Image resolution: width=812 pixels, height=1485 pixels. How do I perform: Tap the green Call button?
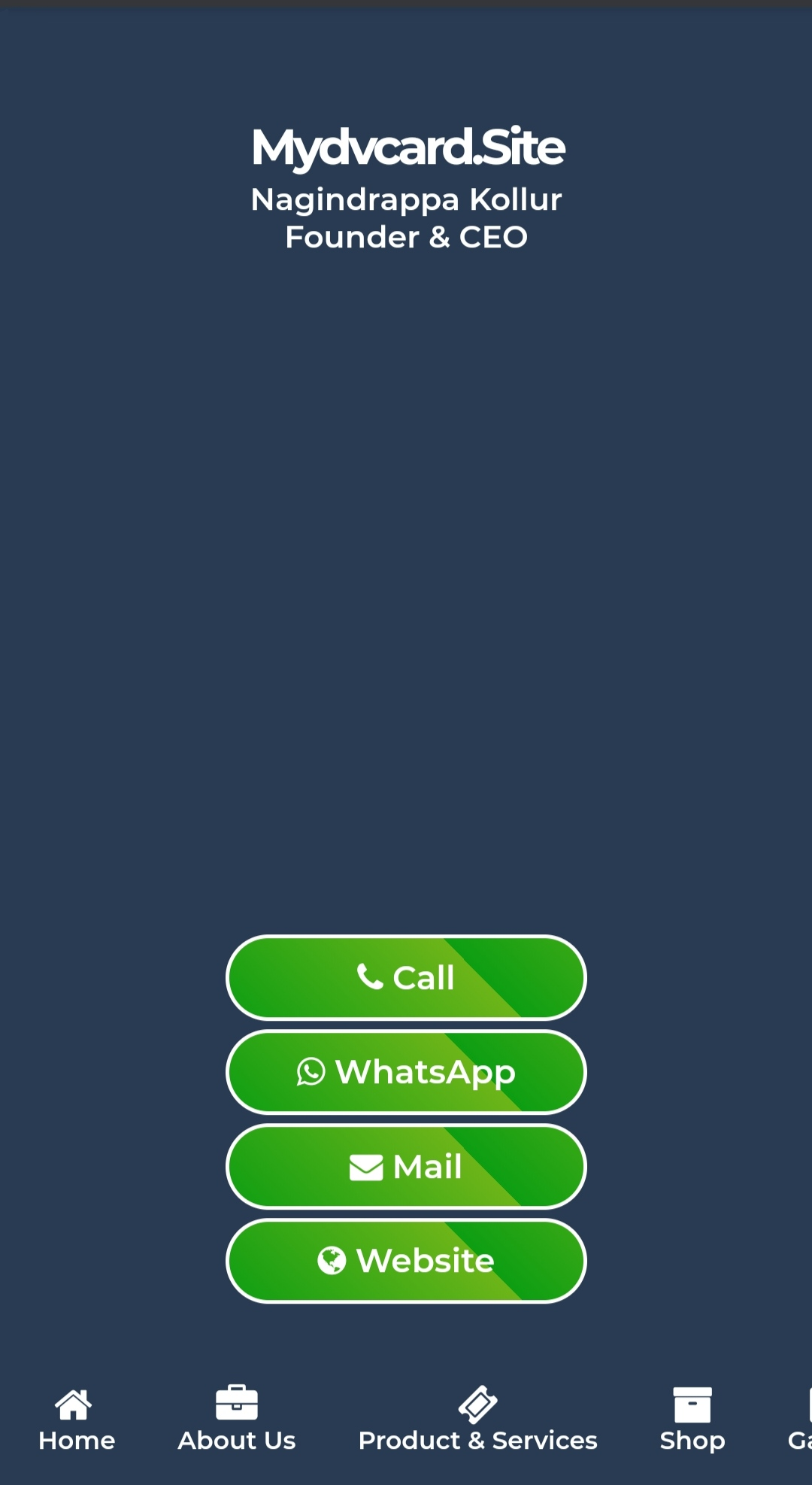(x=406, y=977)
